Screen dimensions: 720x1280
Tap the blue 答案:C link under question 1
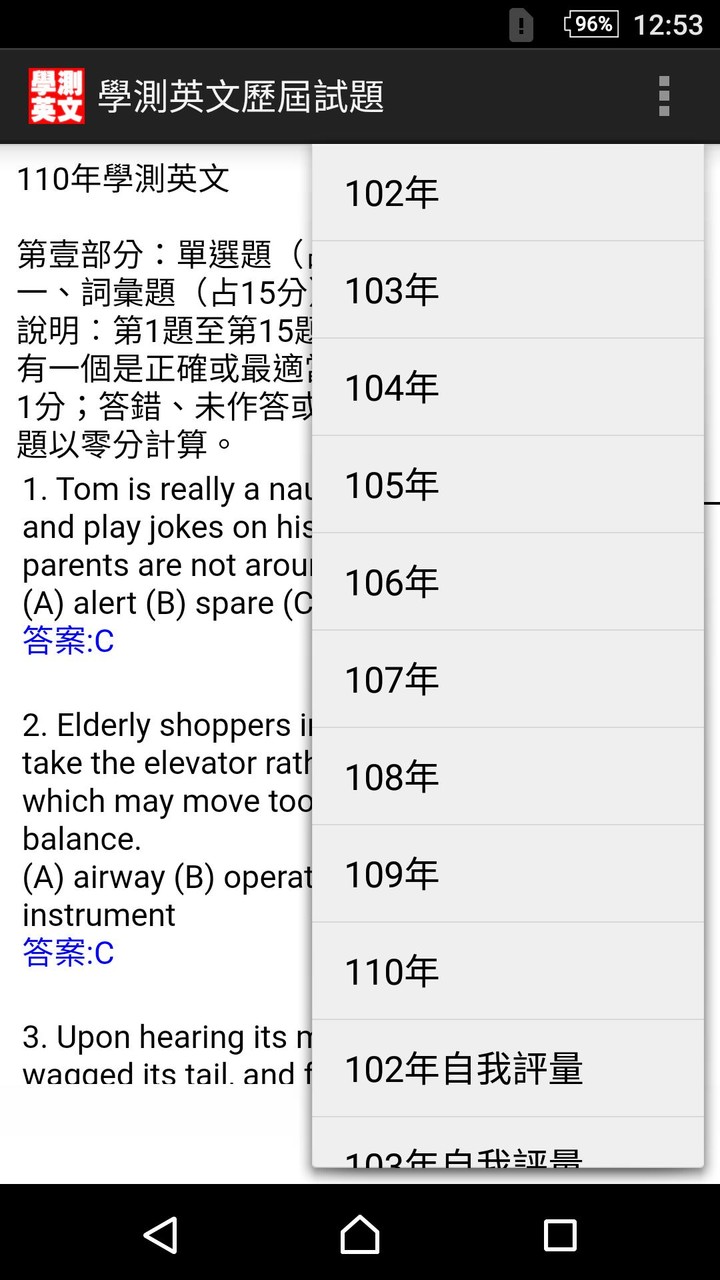click(66, 640)
